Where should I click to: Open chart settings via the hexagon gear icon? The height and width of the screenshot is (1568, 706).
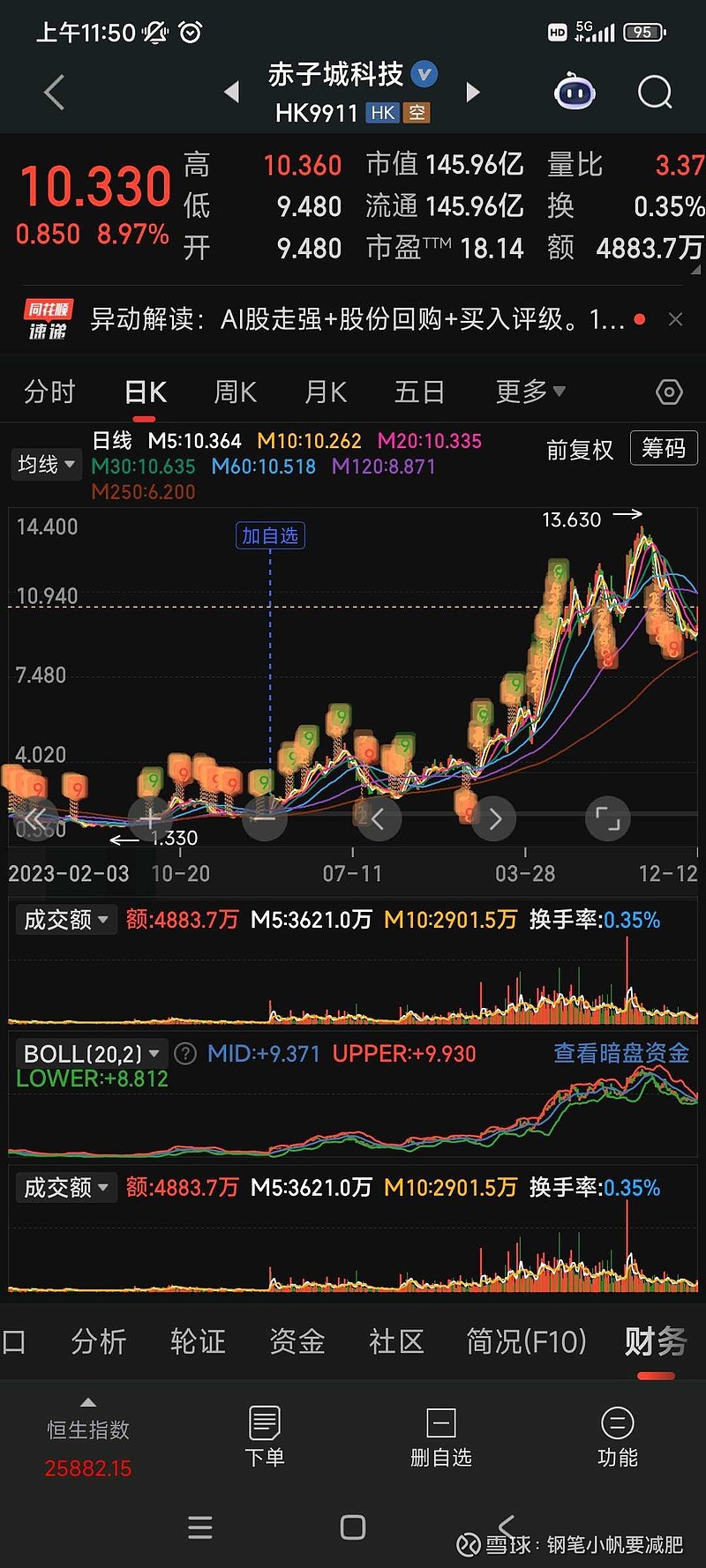668,391
